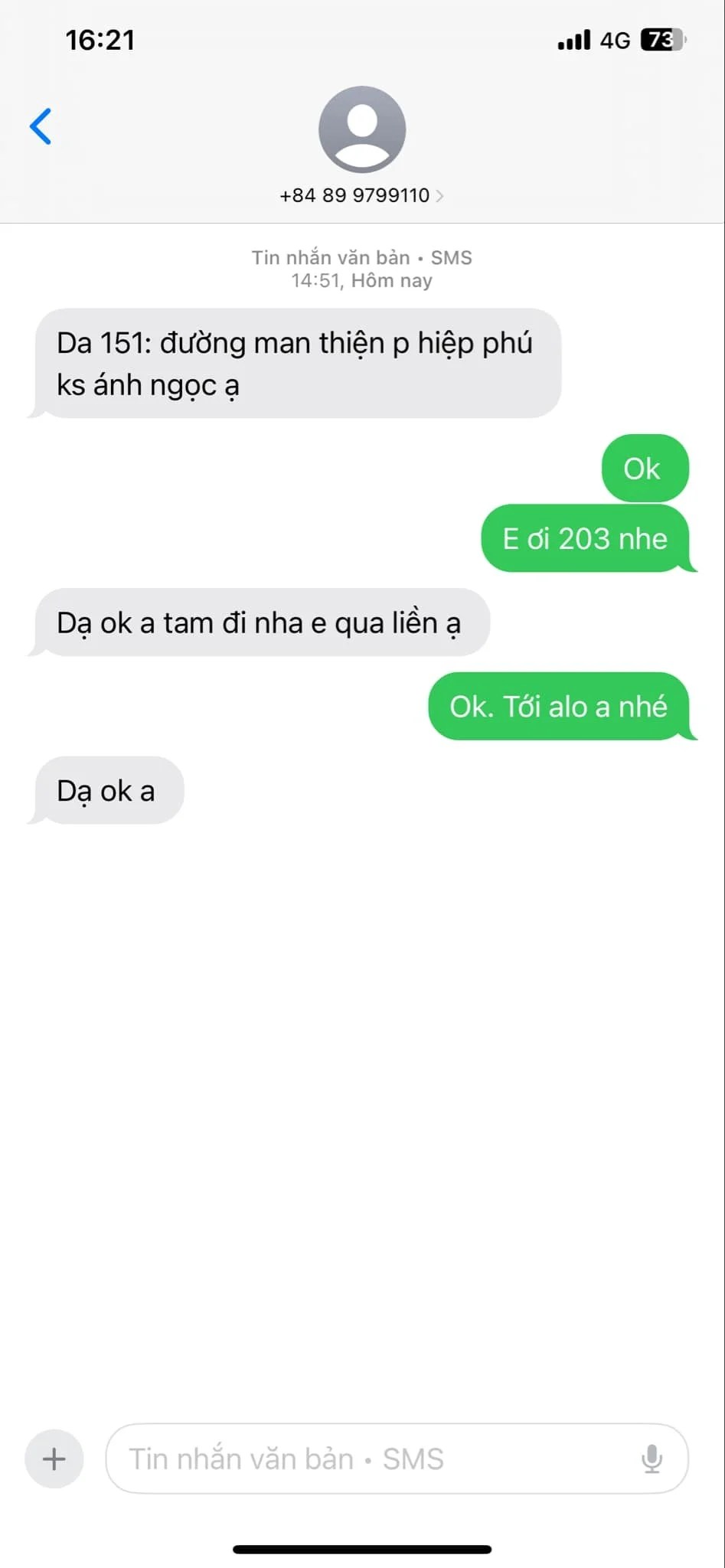Go back to the messages list

[41, 126]
